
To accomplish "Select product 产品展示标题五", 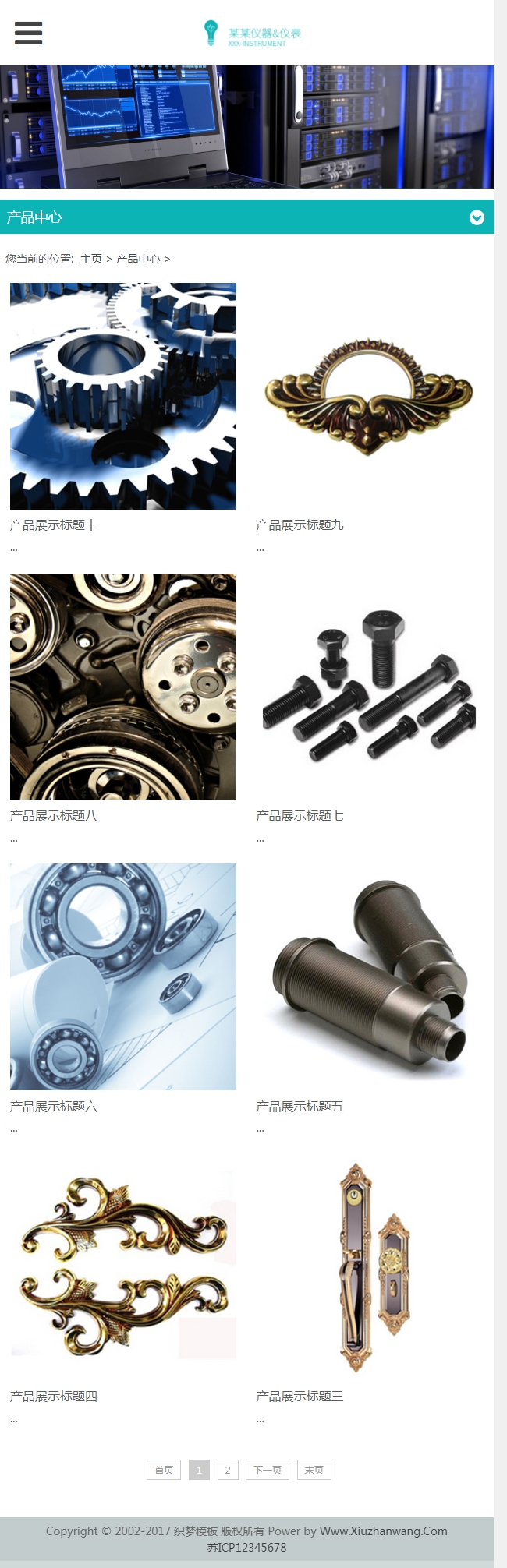I will 368,976.
